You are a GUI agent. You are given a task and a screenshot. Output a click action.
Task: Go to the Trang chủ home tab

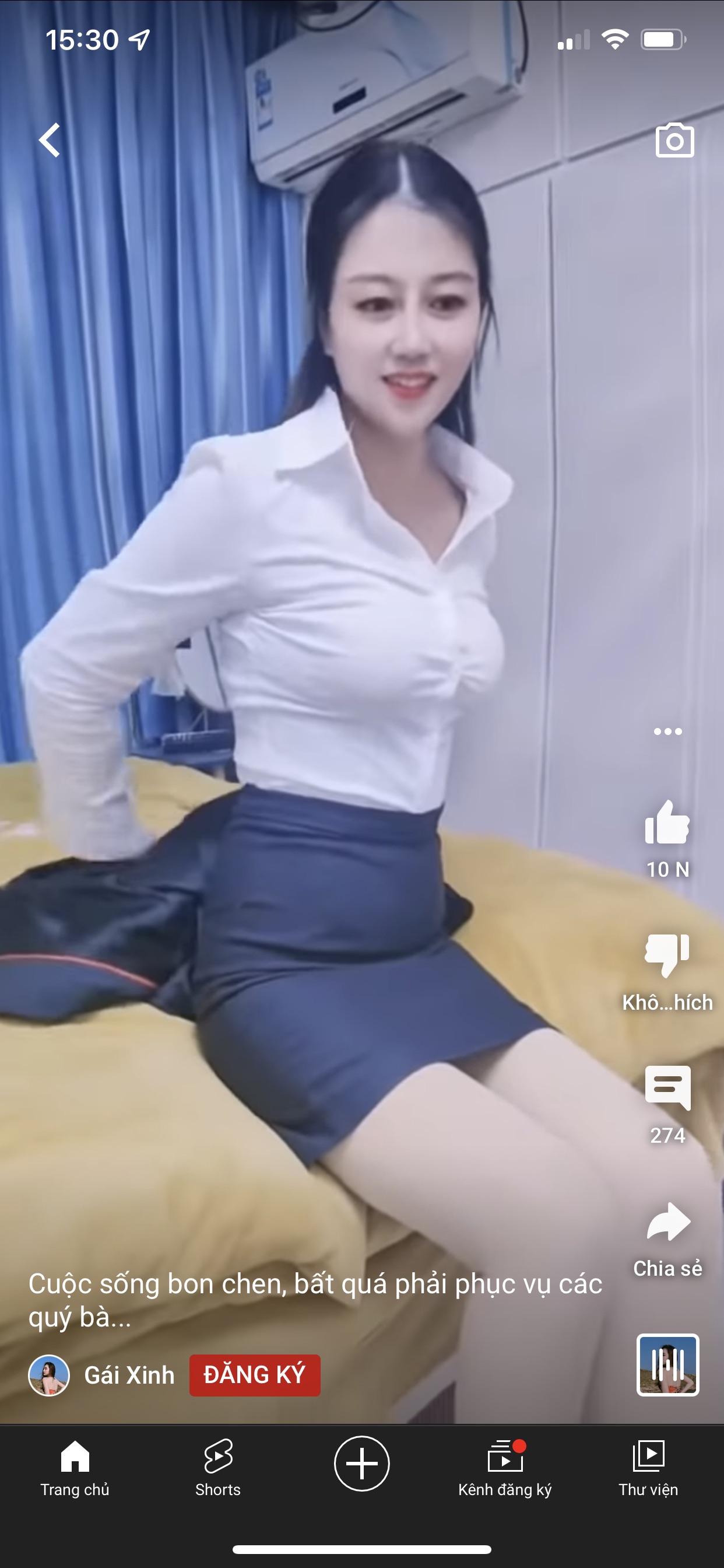(x=75, y=1468)
